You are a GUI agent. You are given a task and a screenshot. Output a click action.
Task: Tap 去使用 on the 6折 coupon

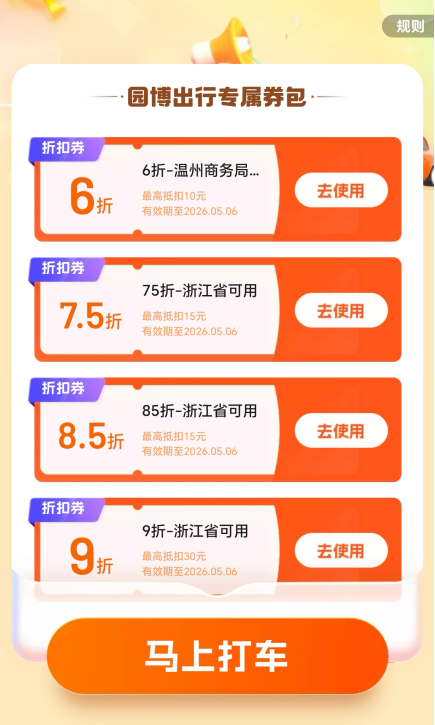click(341, 190)
